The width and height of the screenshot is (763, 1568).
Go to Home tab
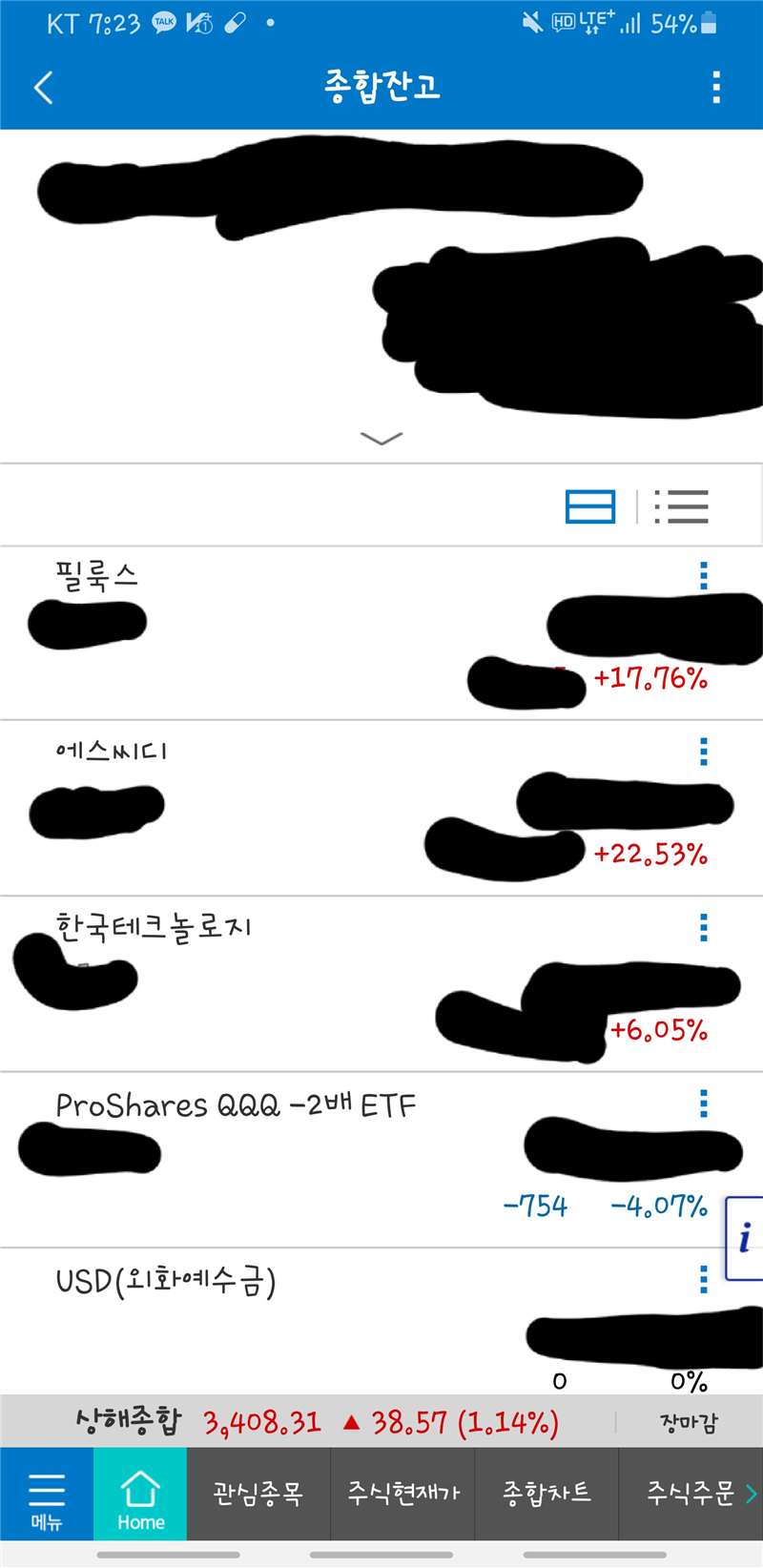[140, 1494]
